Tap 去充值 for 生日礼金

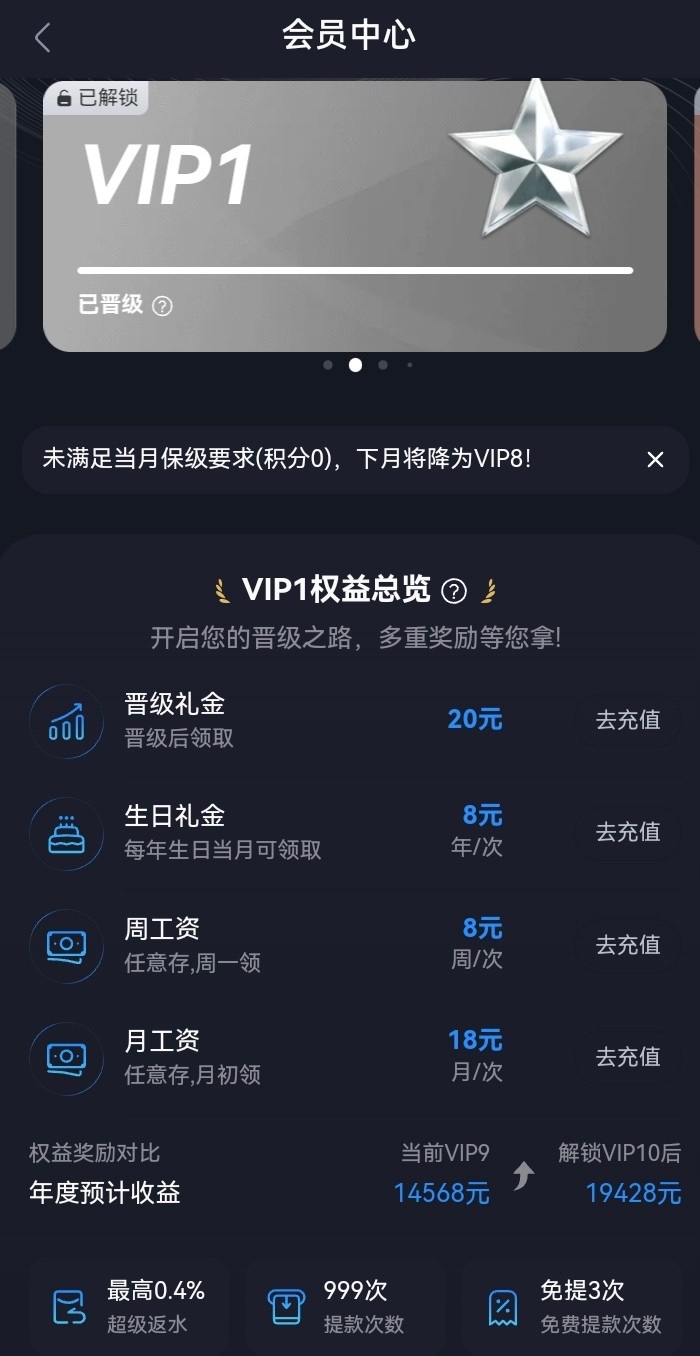628,832
